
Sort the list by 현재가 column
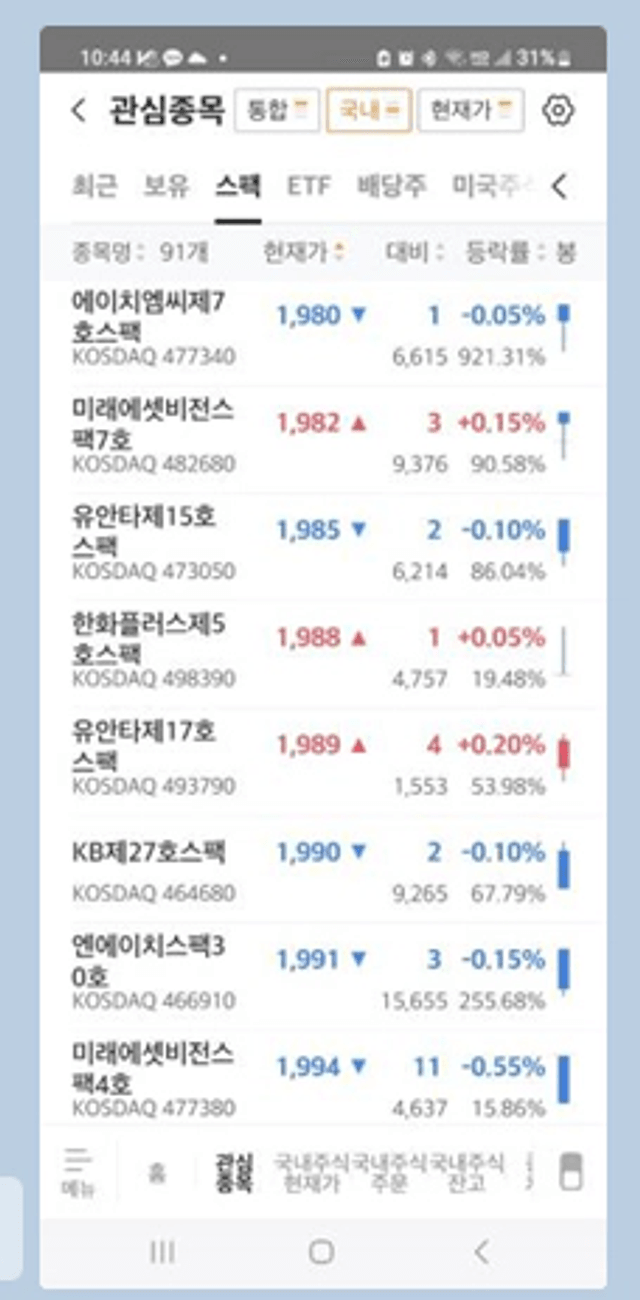click(x=303, y=253)
